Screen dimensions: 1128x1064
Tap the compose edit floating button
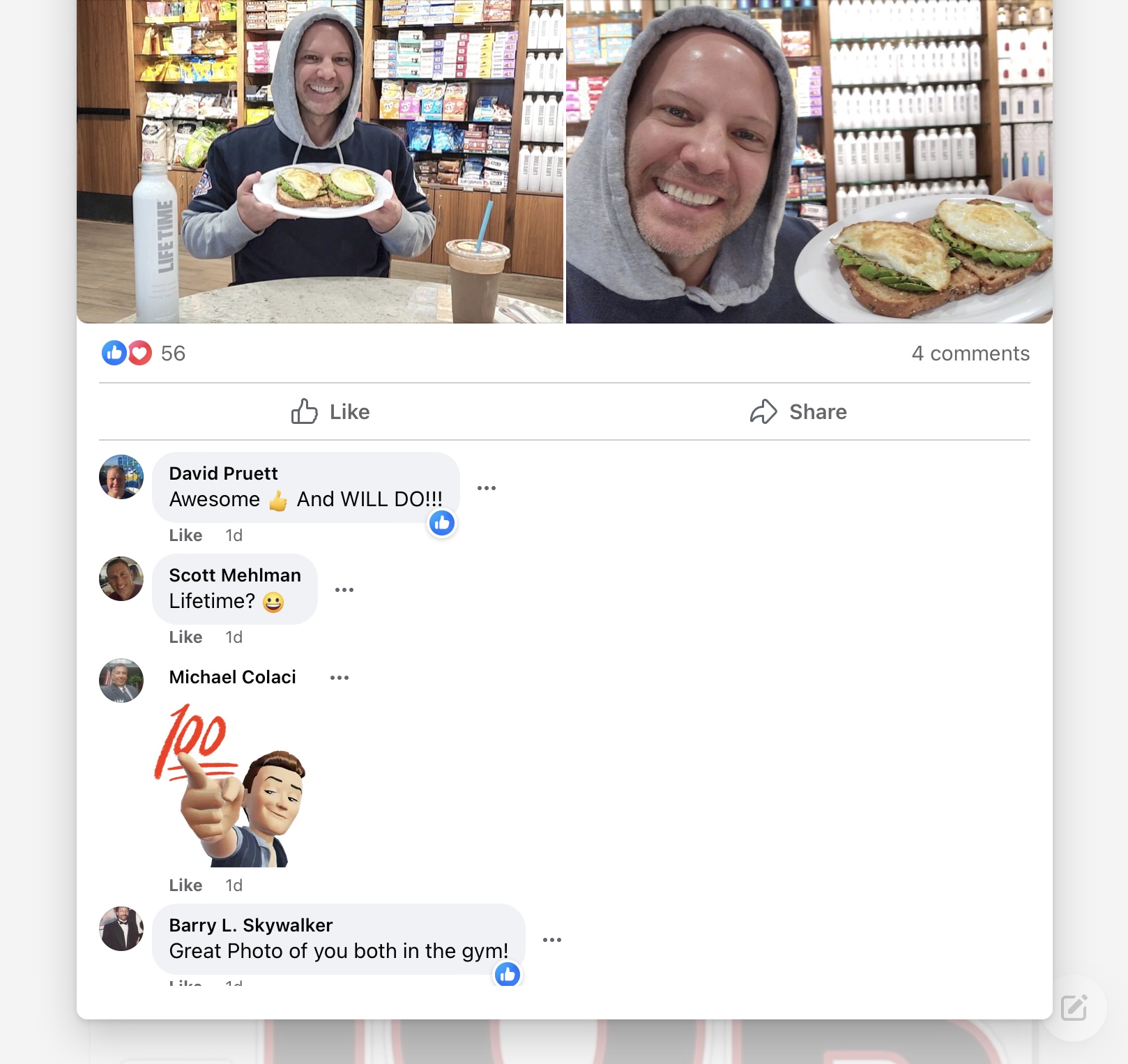click(1074, 1008)
